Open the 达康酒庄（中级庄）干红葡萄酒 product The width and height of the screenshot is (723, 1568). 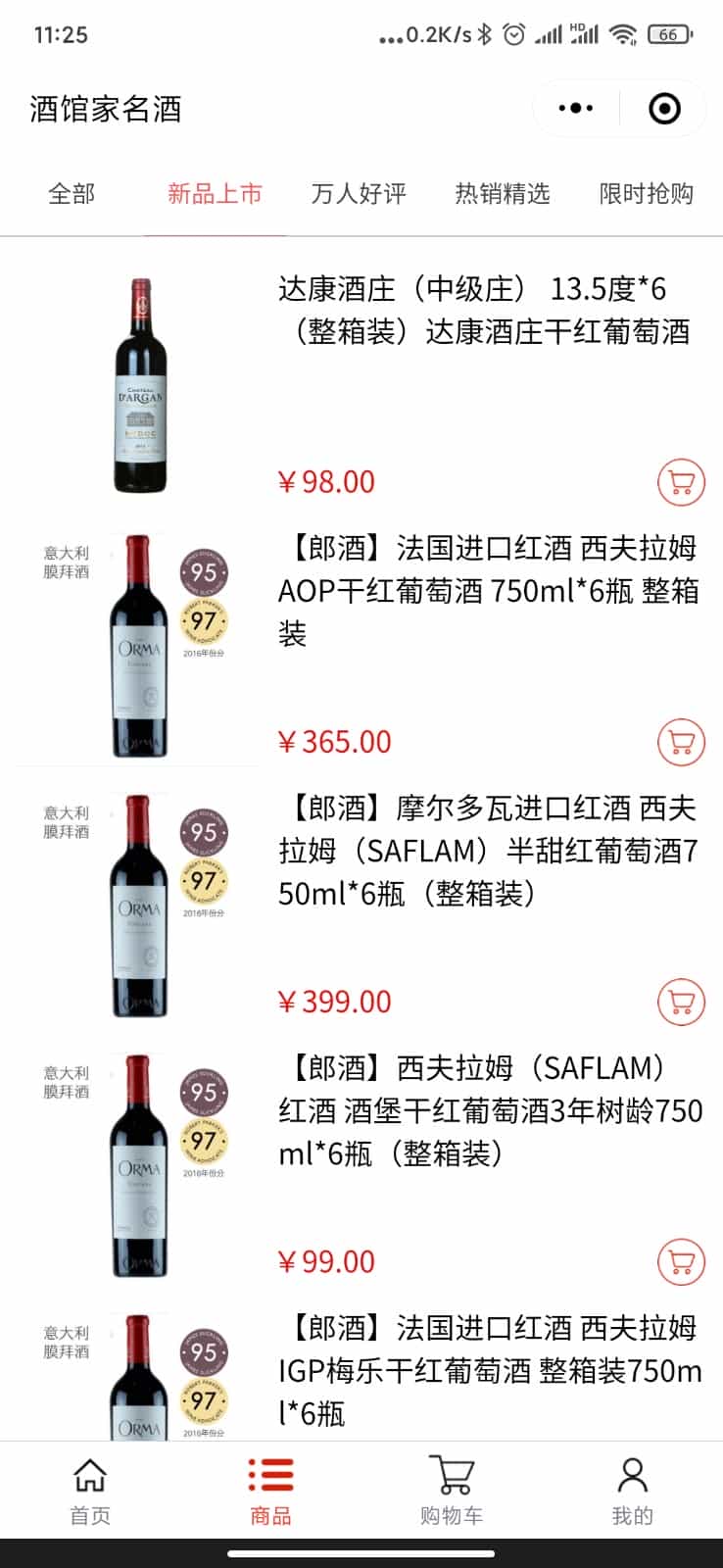(x=484, y=311)
